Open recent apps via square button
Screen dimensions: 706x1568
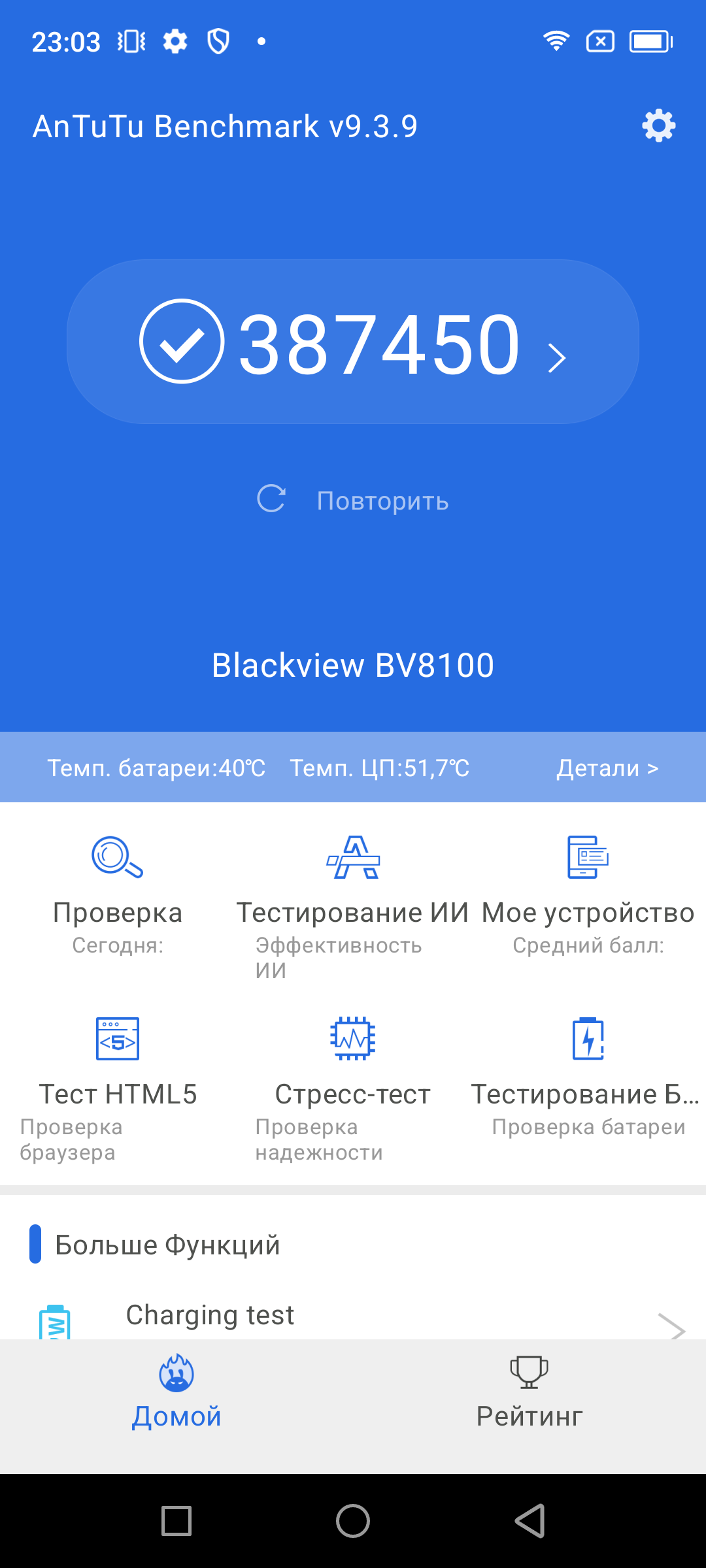[176, 1521]
